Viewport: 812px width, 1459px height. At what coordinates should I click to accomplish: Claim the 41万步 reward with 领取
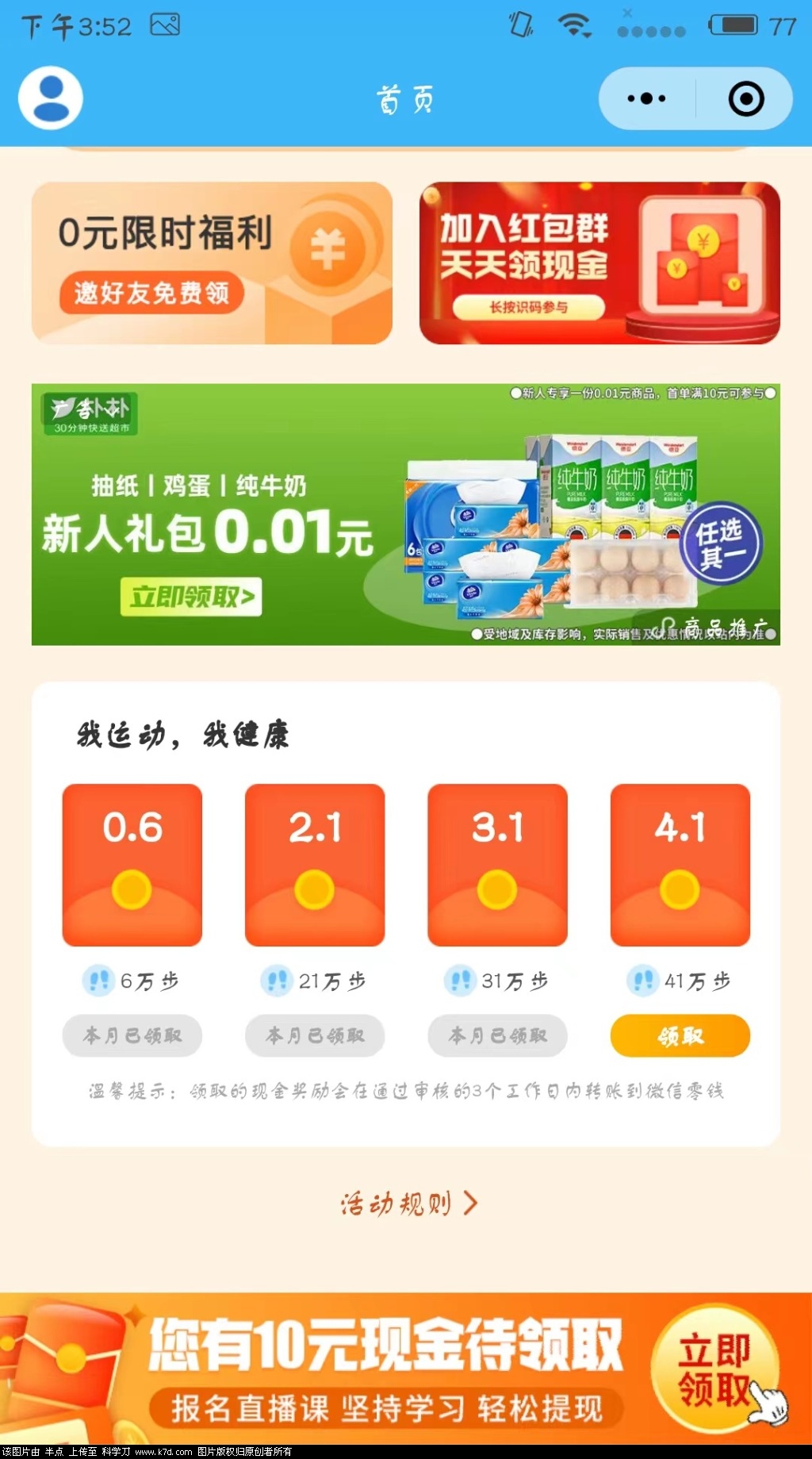click(680, 1035)
